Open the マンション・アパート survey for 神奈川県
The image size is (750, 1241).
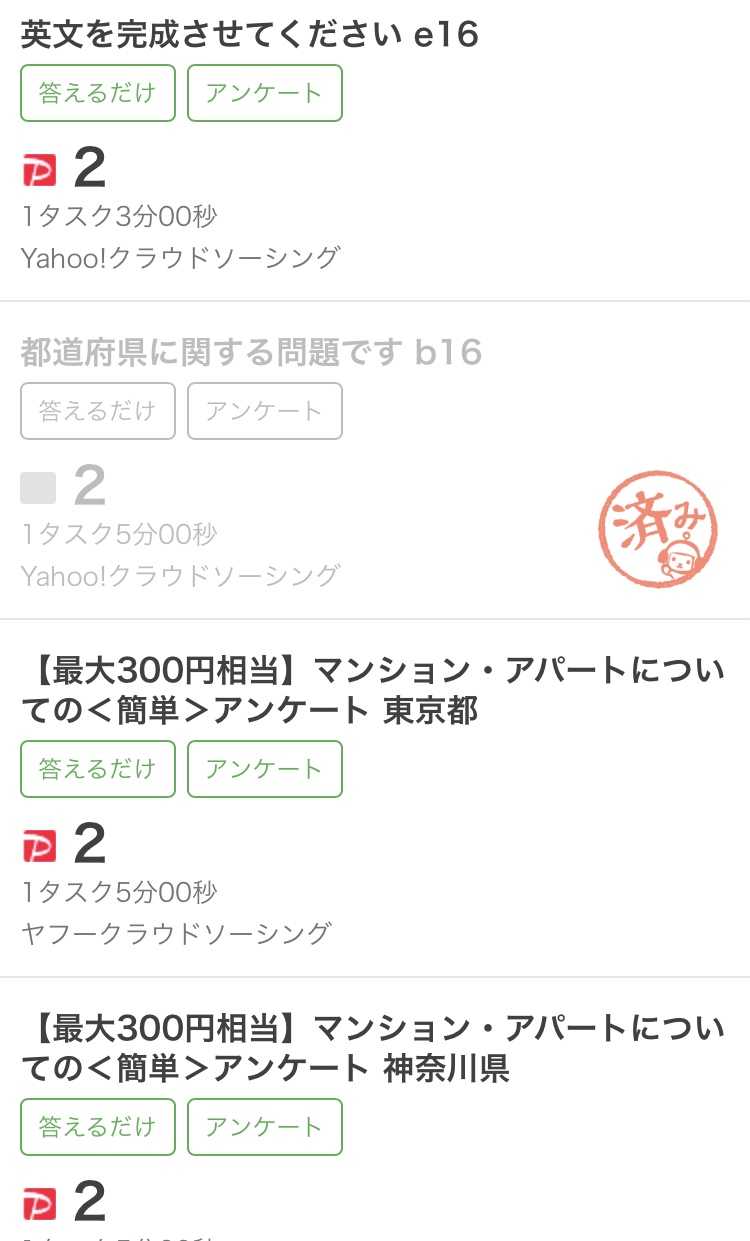[x=372, y=1048]
